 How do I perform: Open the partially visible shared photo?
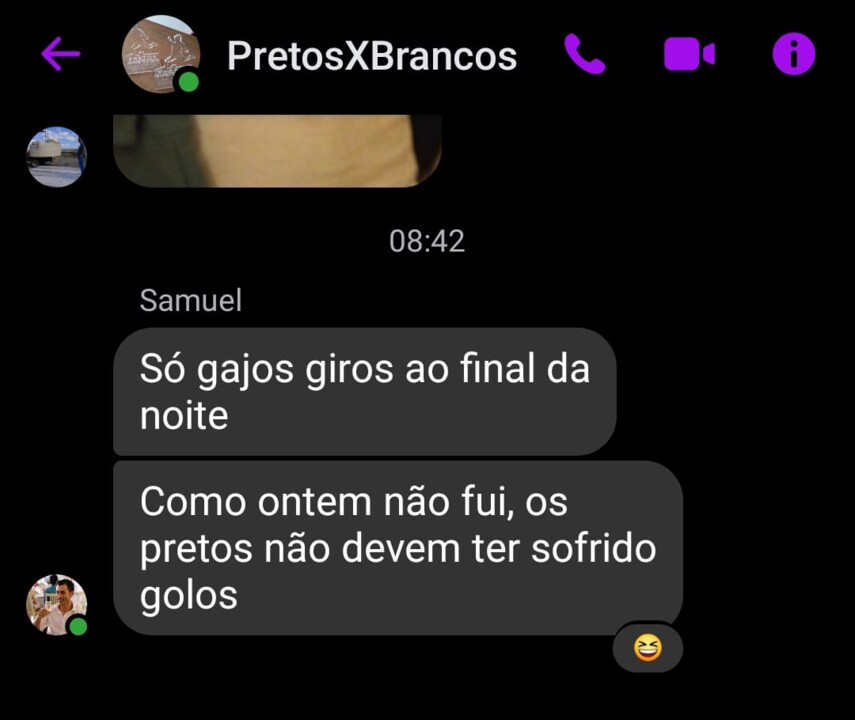click(x=277, y=150)
